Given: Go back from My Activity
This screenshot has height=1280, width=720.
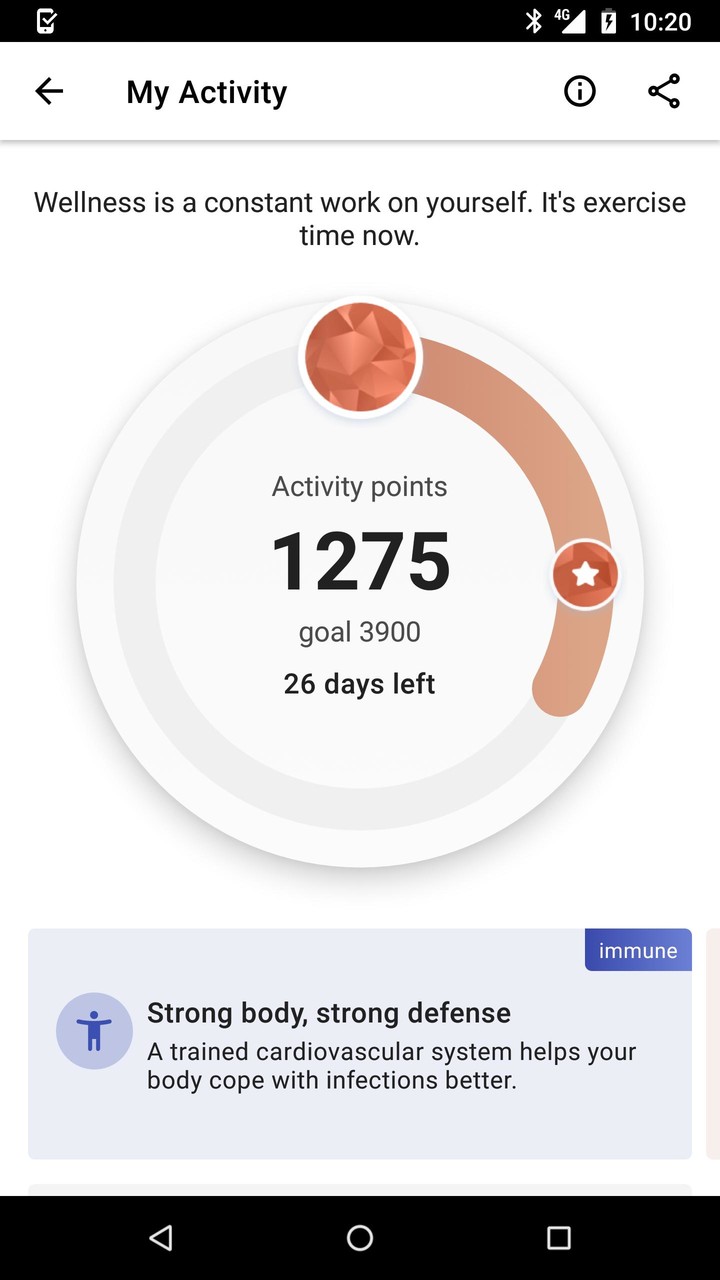Looking at the screenshot, I should (49, 92).
